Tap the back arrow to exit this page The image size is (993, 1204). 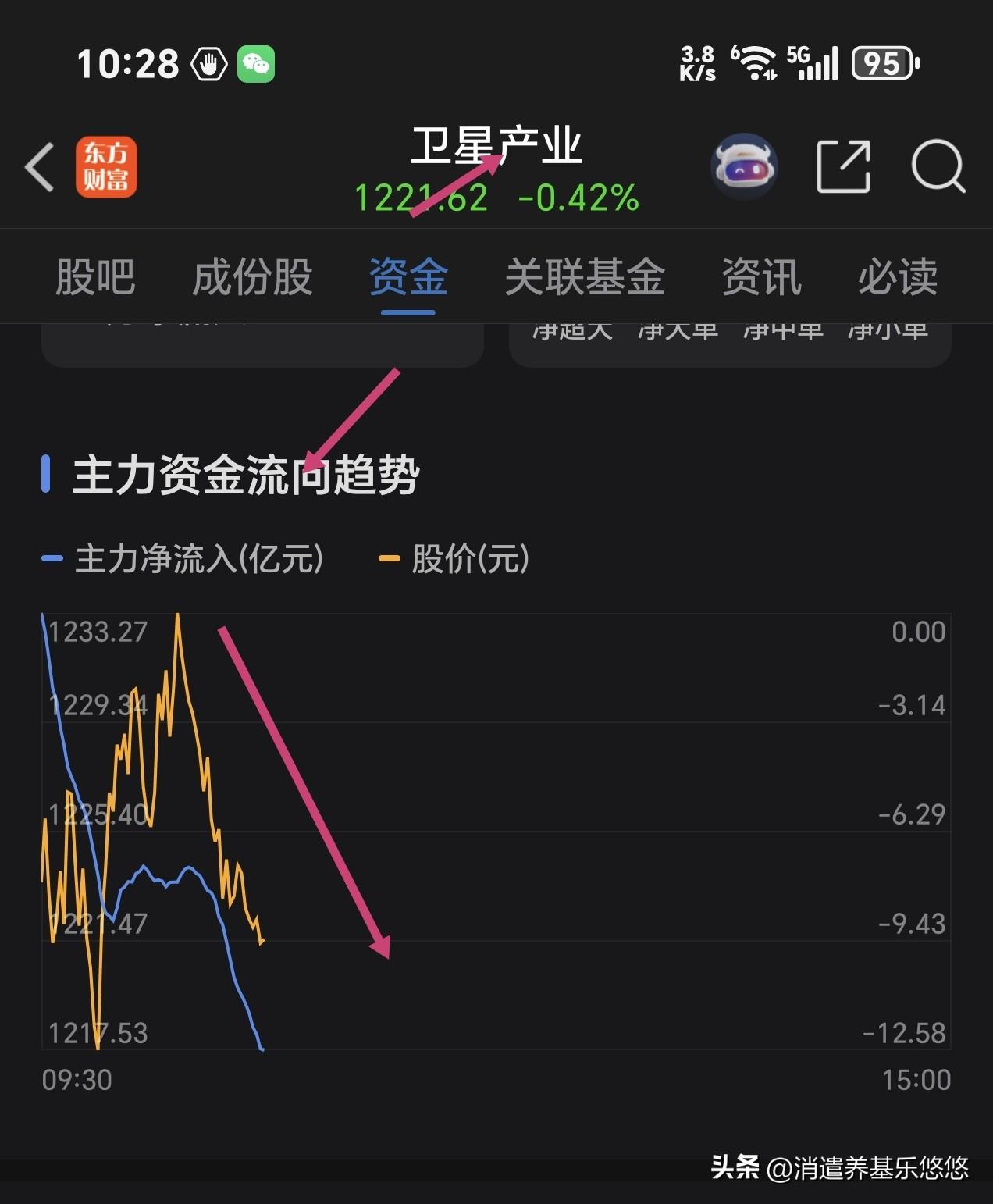(40, 166)
